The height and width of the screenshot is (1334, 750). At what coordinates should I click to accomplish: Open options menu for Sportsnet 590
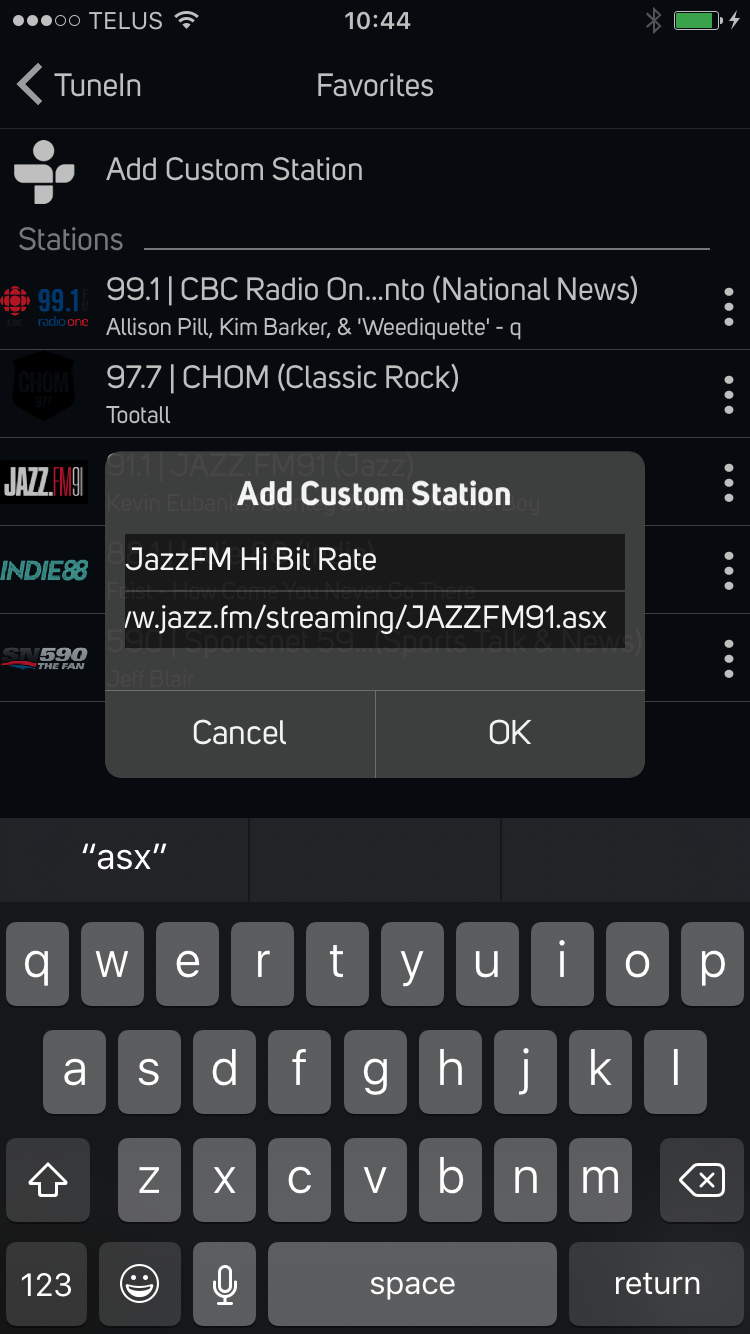click(x=728, y=657)
